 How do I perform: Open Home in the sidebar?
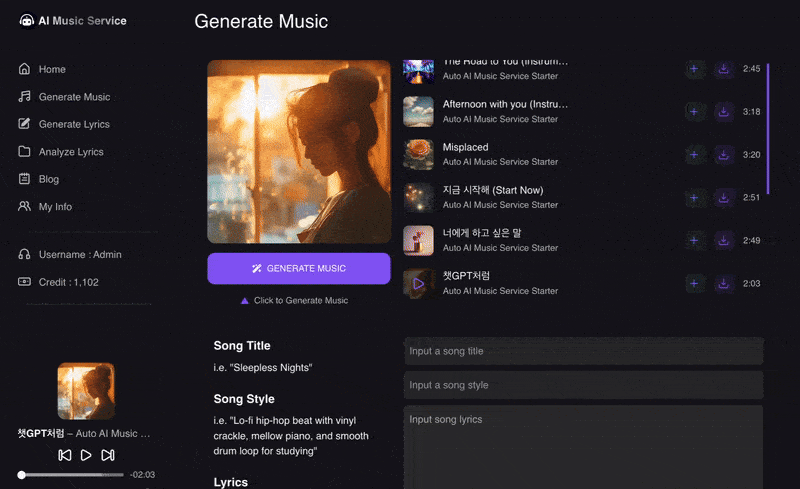pos(52,69)
